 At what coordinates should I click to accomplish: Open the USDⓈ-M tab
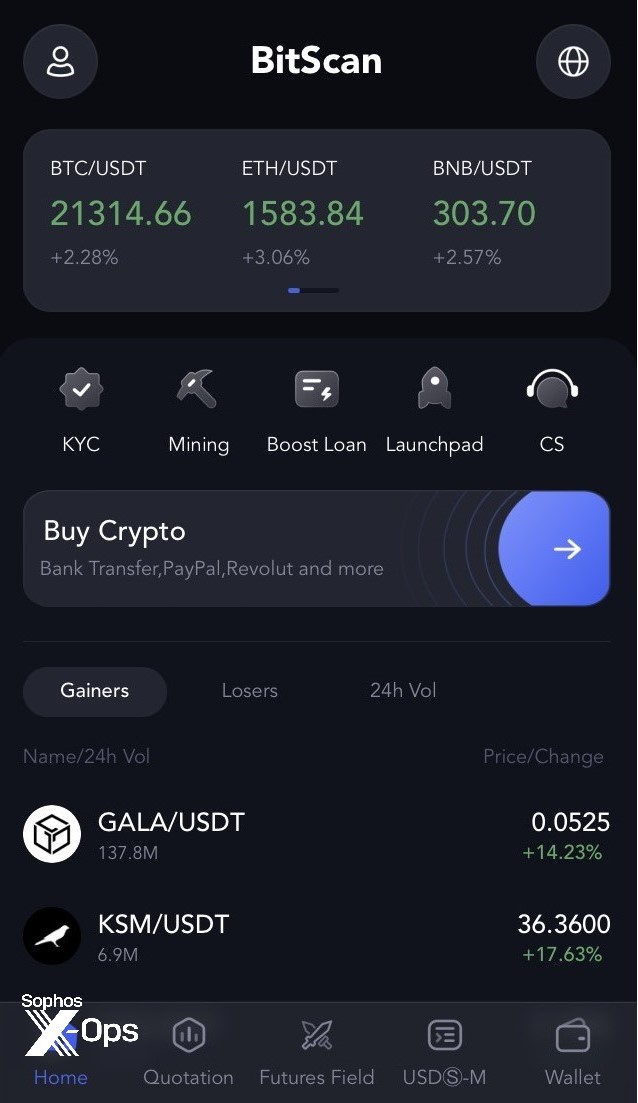pos(444,1053)
